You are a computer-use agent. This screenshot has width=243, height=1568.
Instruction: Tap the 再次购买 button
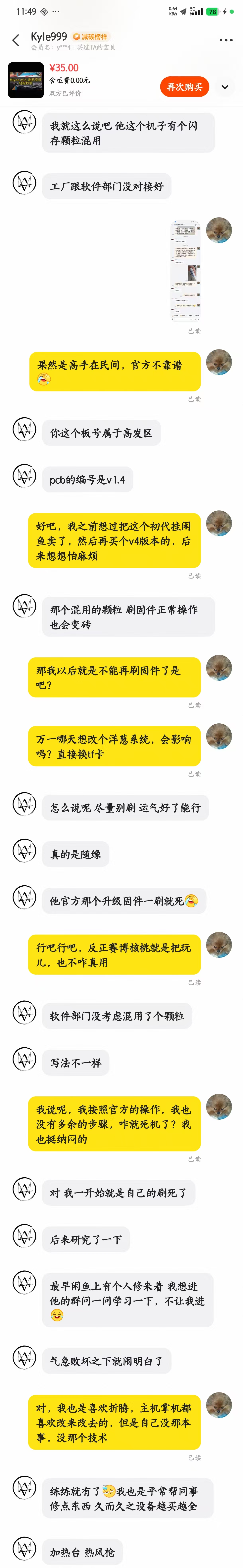pos(184,86)
